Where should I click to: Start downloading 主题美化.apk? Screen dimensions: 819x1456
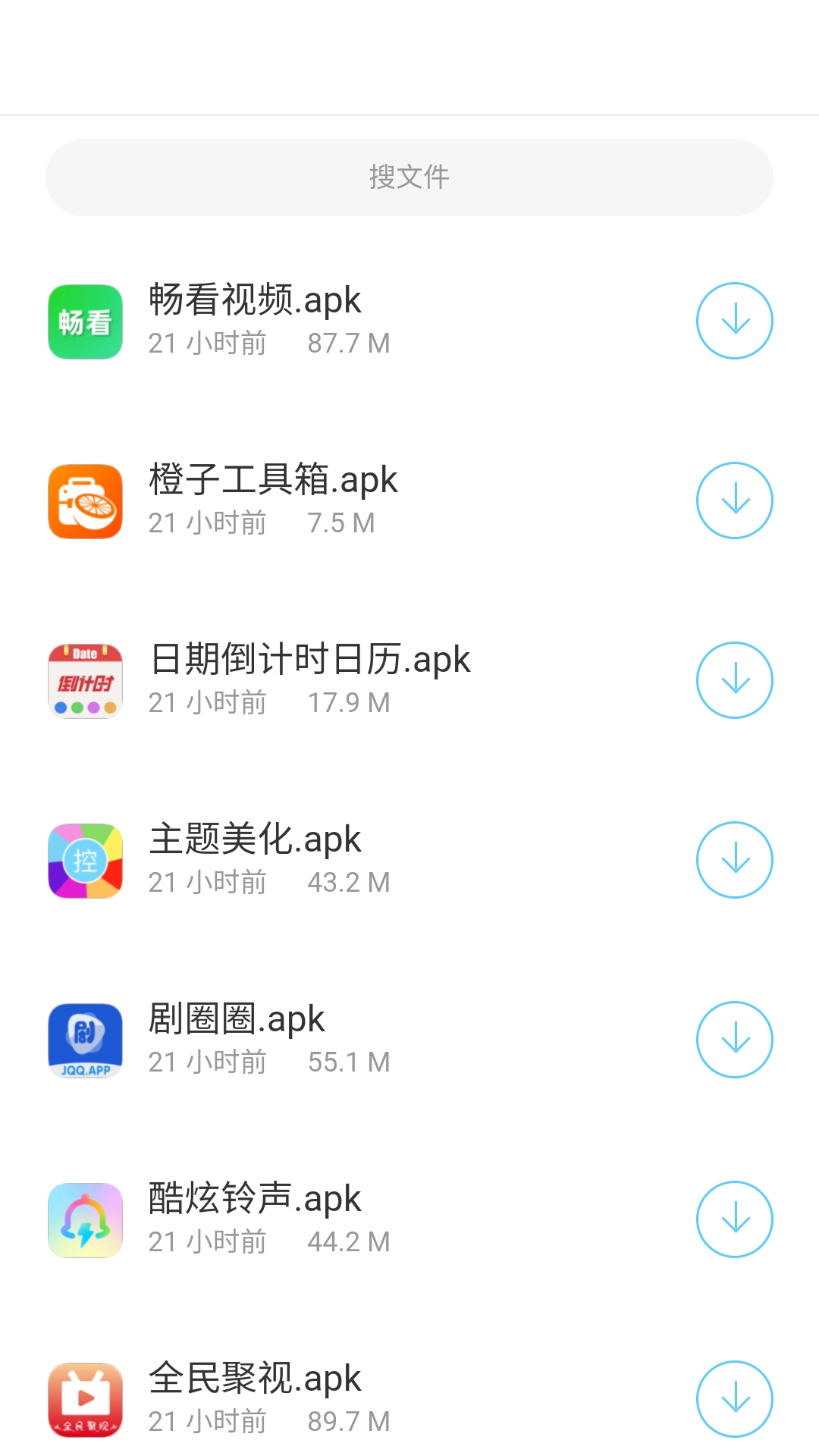(734, 859)
